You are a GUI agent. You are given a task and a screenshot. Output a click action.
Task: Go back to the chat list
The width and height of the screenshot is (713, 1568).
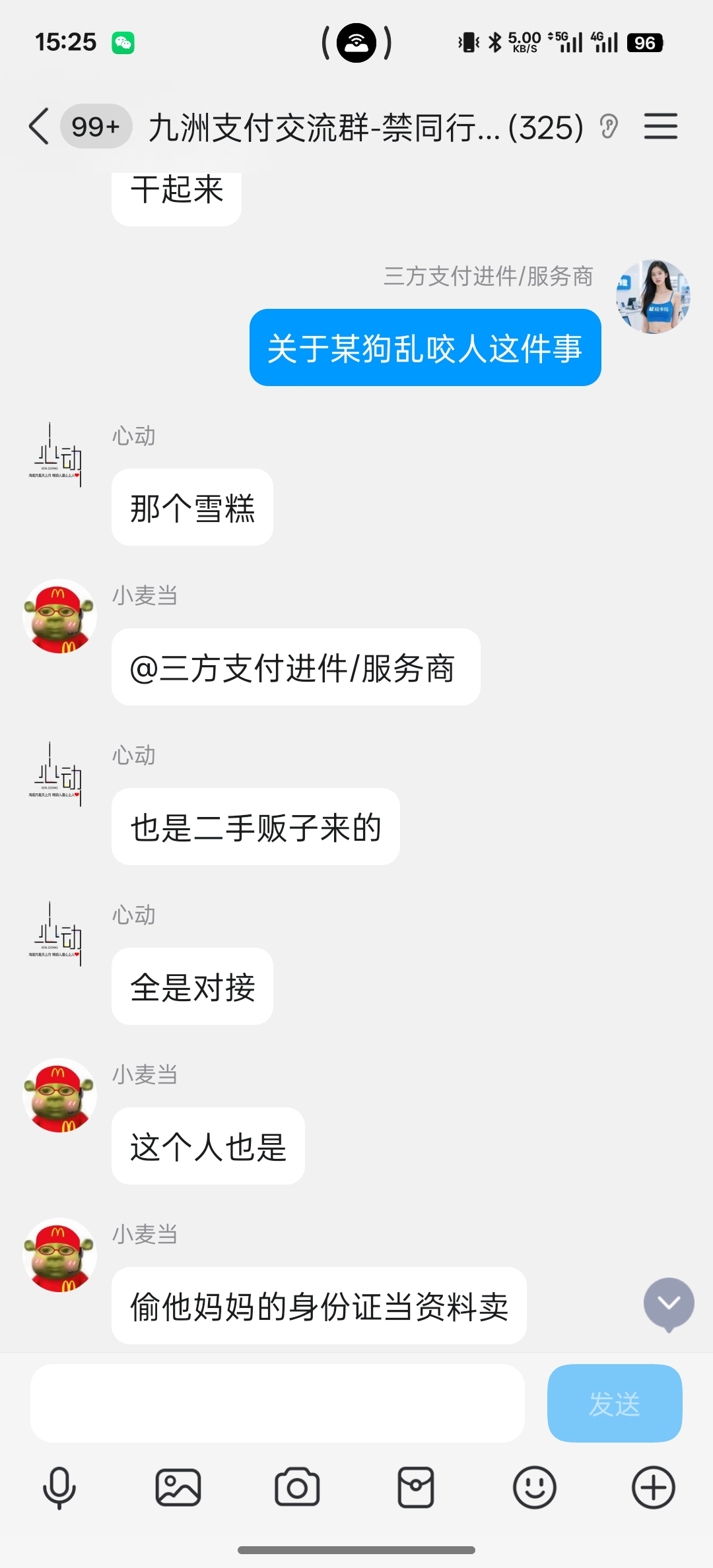point(40,126)
